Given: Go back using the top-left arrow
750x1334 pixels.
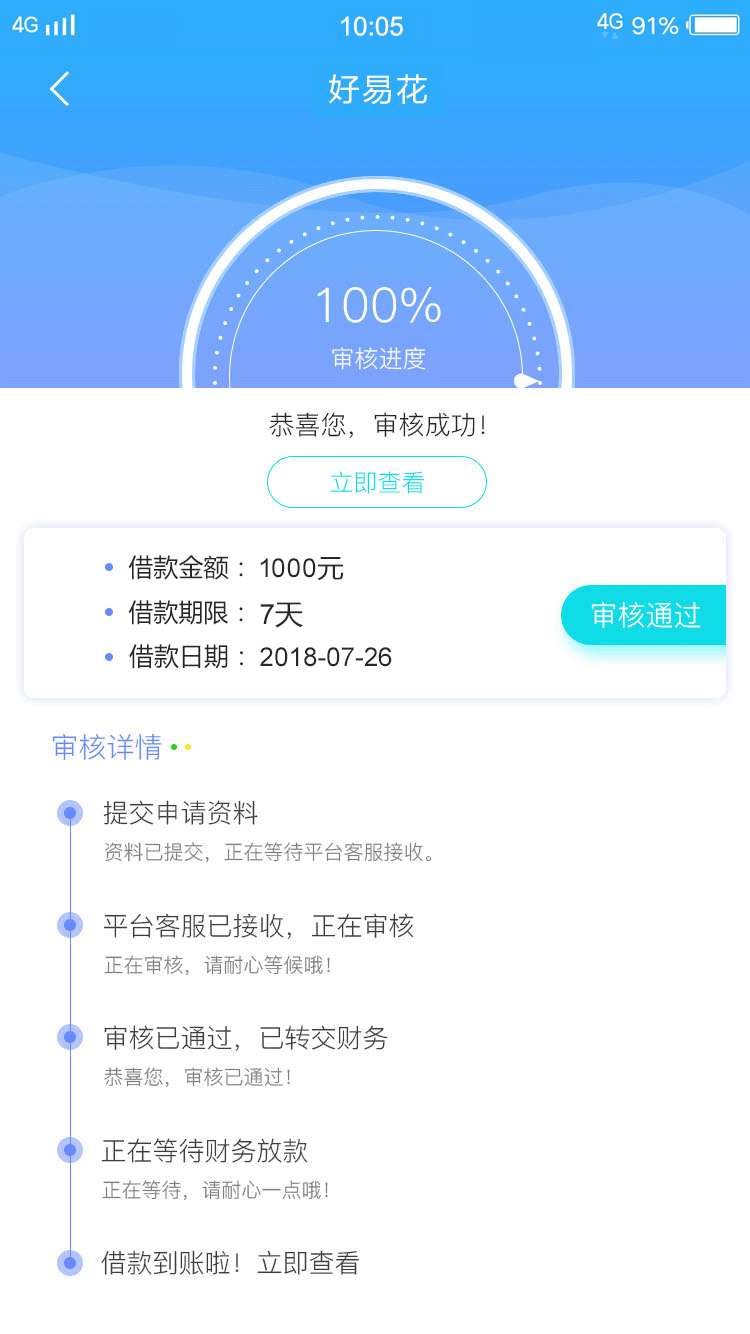Looking at the screenshot, I should (60, 89).
